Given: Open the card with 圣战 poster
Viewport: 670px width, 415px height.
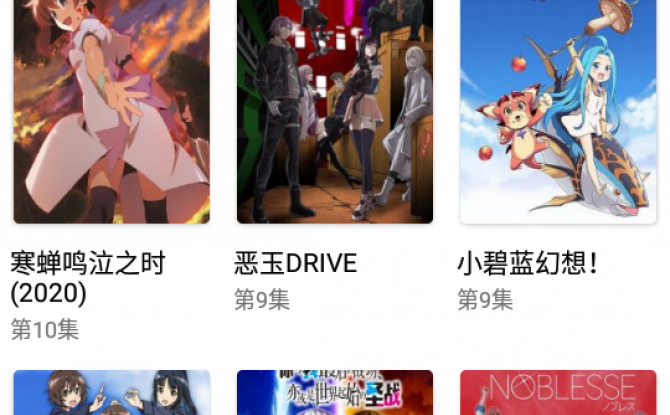Looking at the screenshot, I should [x=335, y=393].
